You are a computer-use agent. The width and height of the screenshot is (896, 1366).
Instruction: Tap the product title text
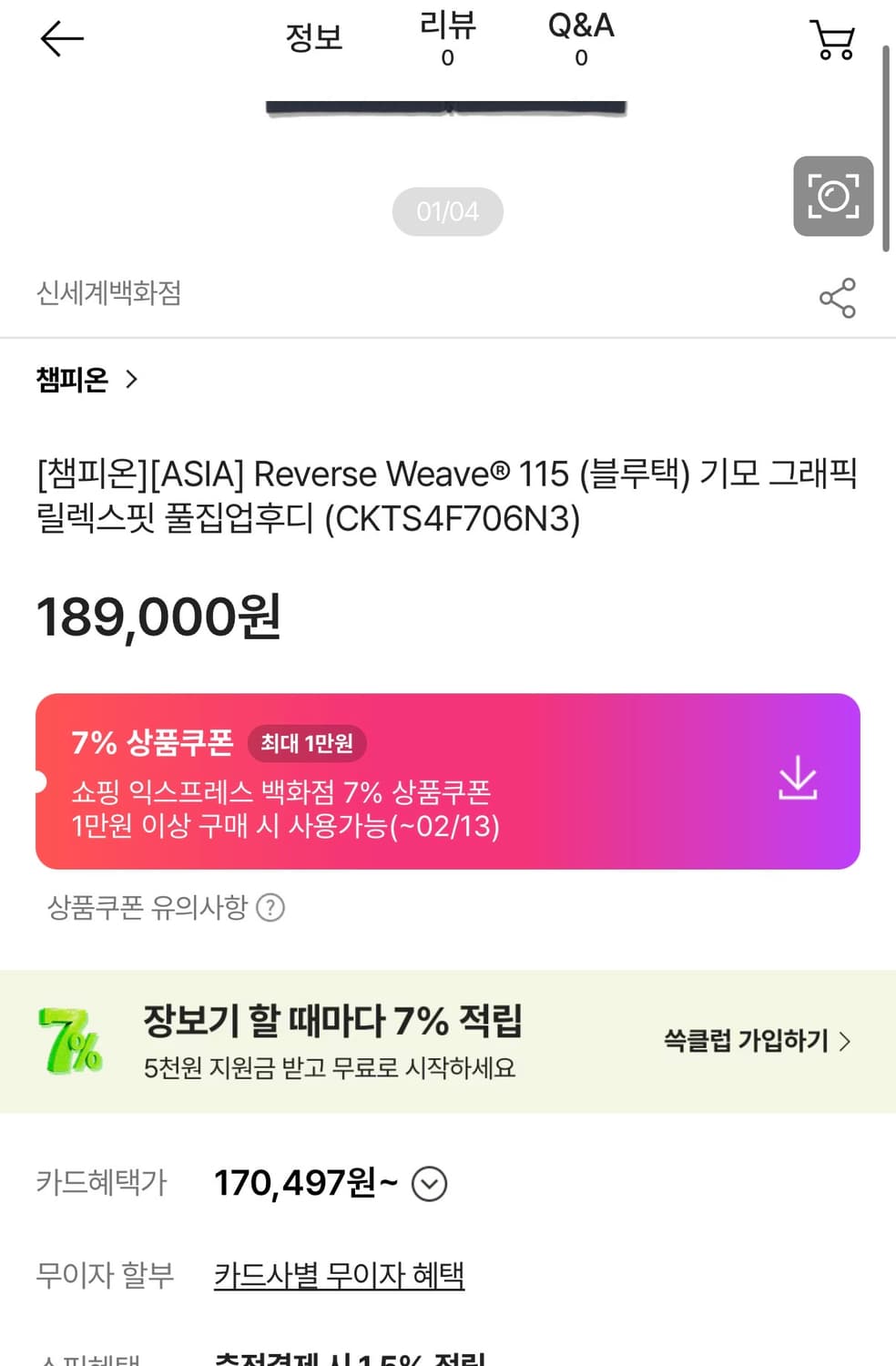446,496
